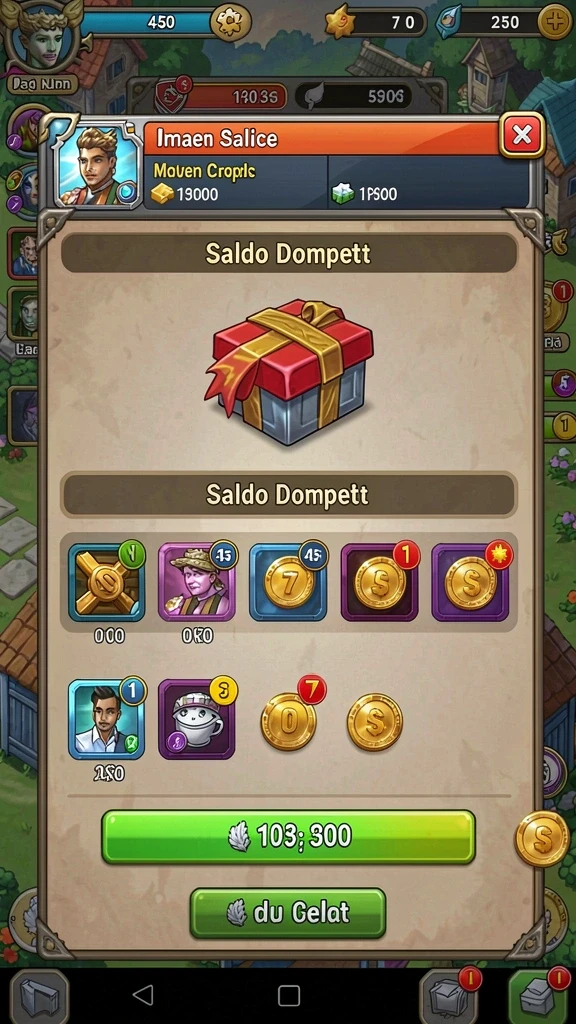Tap the du Gelat button
The height and width of the screenshot is (1024, 576).
288,913
